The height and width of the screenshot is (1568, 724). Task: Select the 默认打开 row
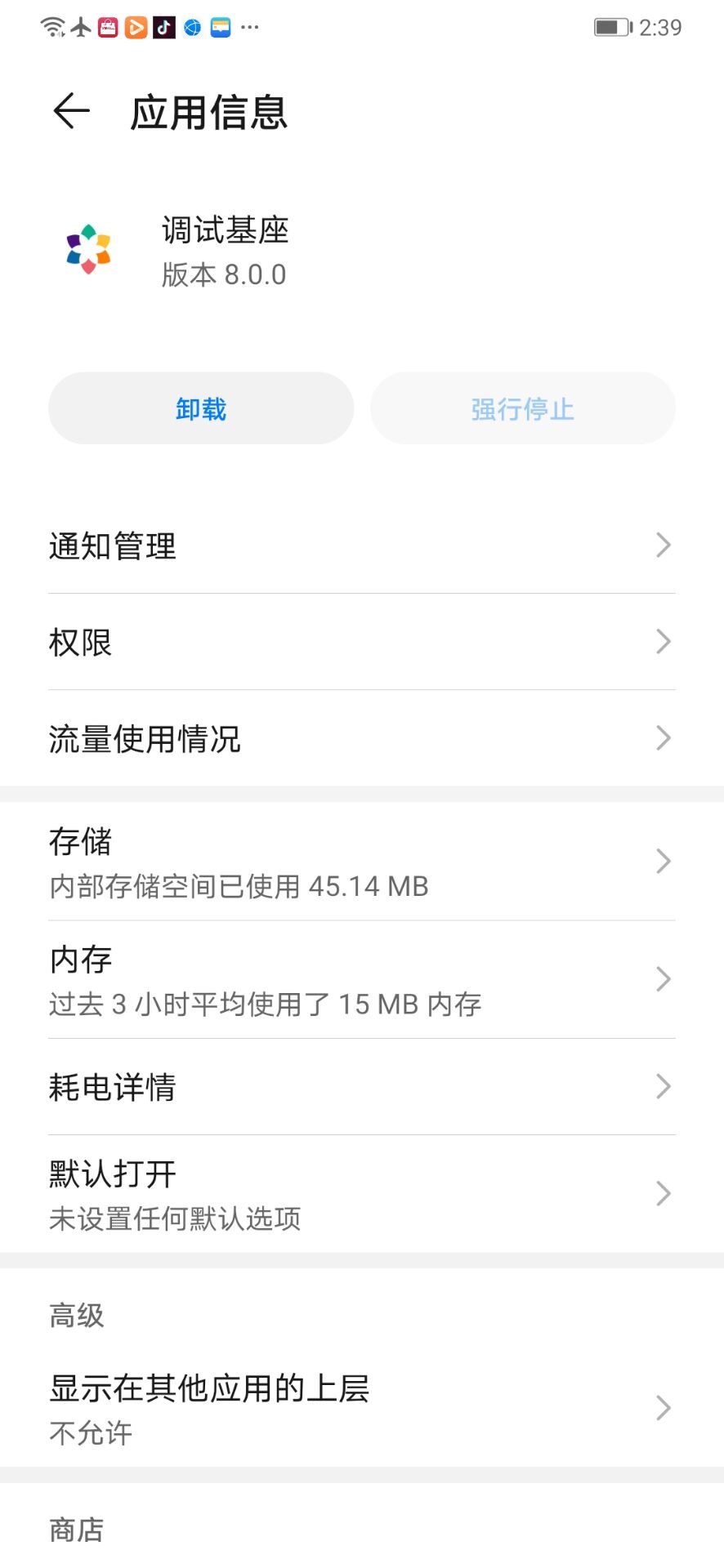pyautogui.click(x=361, y=1194)
